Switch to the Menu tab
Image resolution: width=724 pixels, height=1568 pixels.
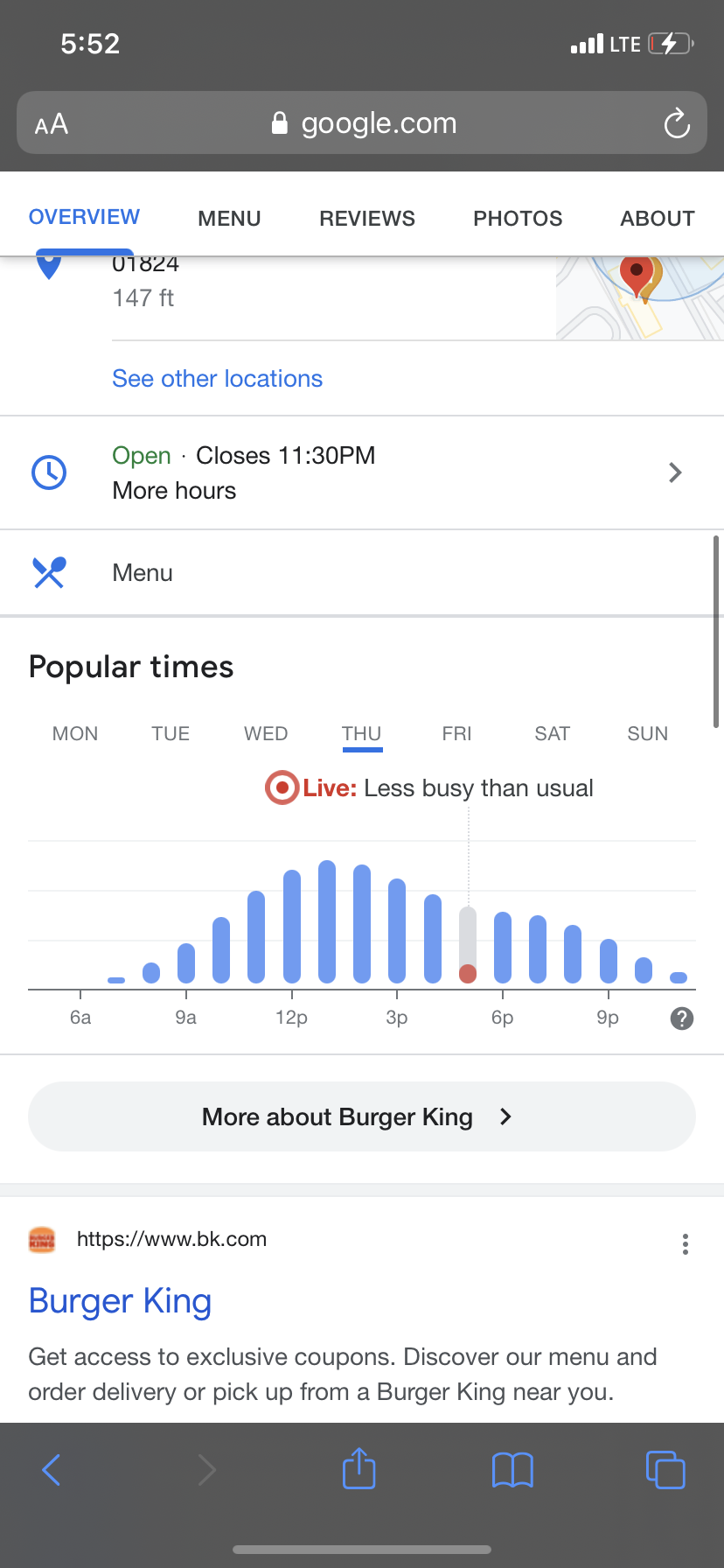tap(229, 219)
